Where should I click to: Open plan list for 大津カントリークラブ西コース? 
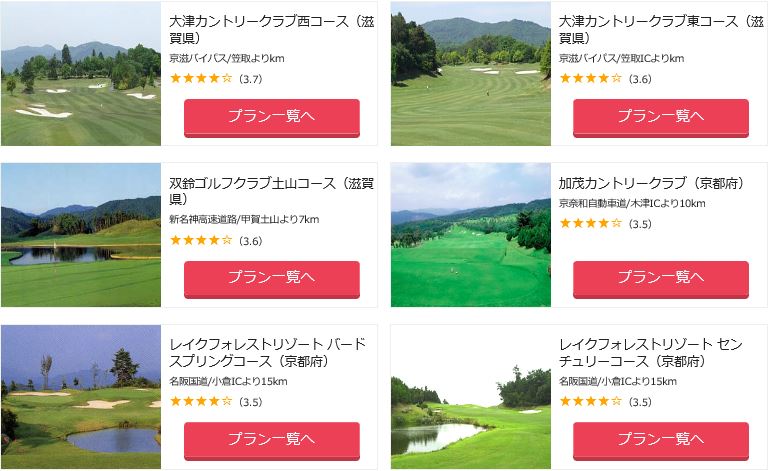271,117
